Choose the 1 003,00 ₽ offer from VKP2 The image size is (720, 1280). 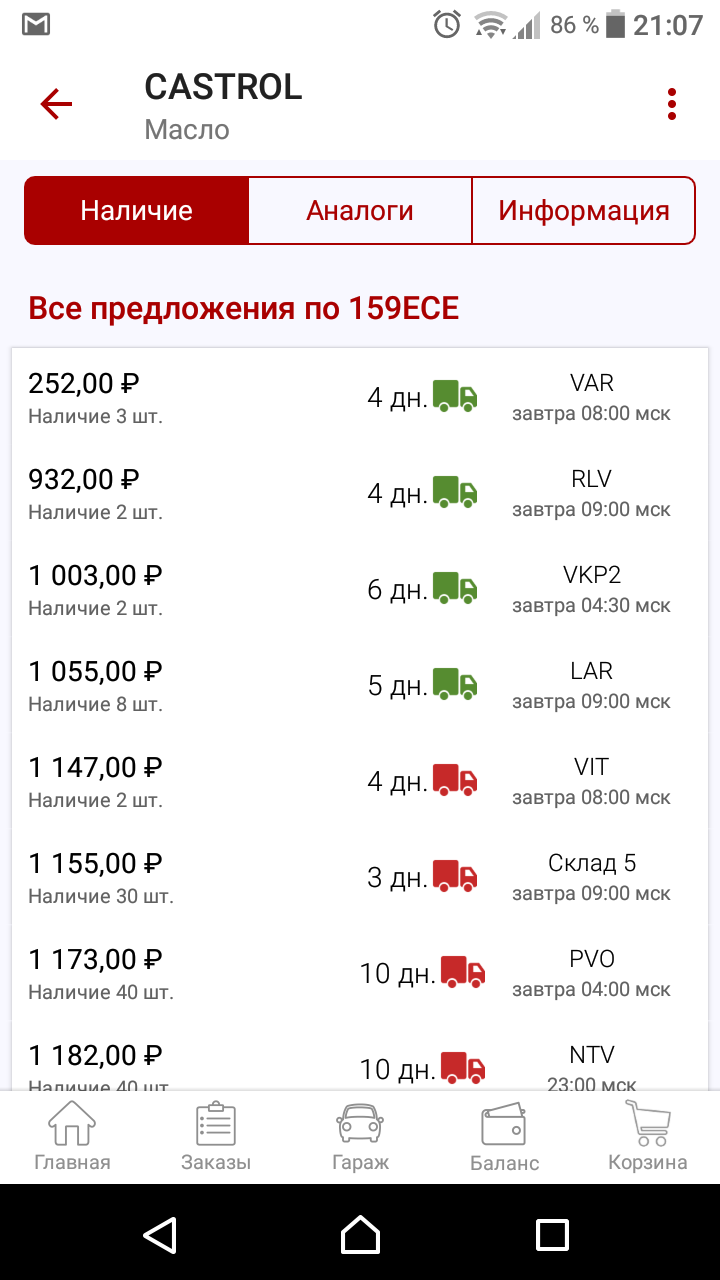[x=360, y=589]
